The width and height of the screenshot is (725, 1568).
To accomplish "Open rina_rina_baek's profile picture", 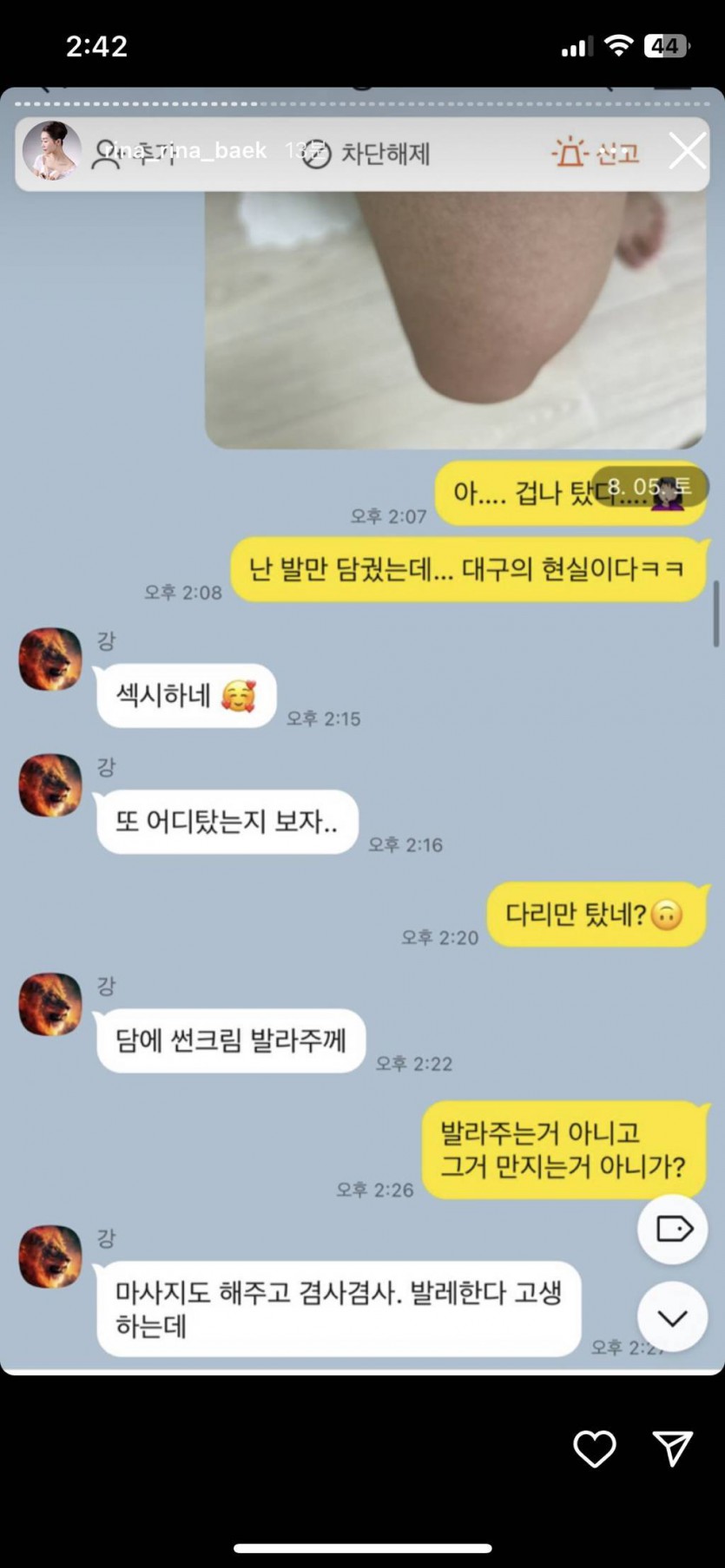I will click(x=51, y=151).
